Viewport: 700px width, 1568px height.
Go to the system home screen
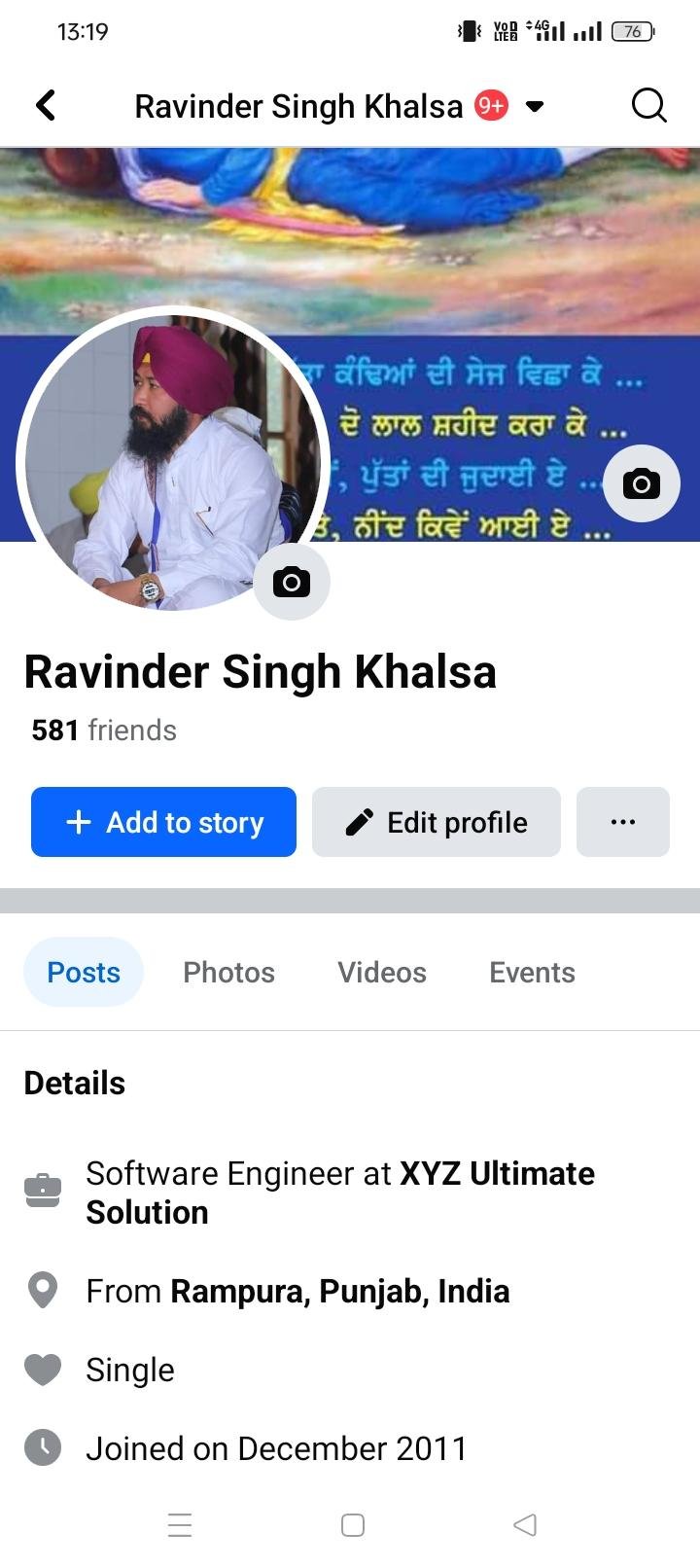pos(353,1524)
